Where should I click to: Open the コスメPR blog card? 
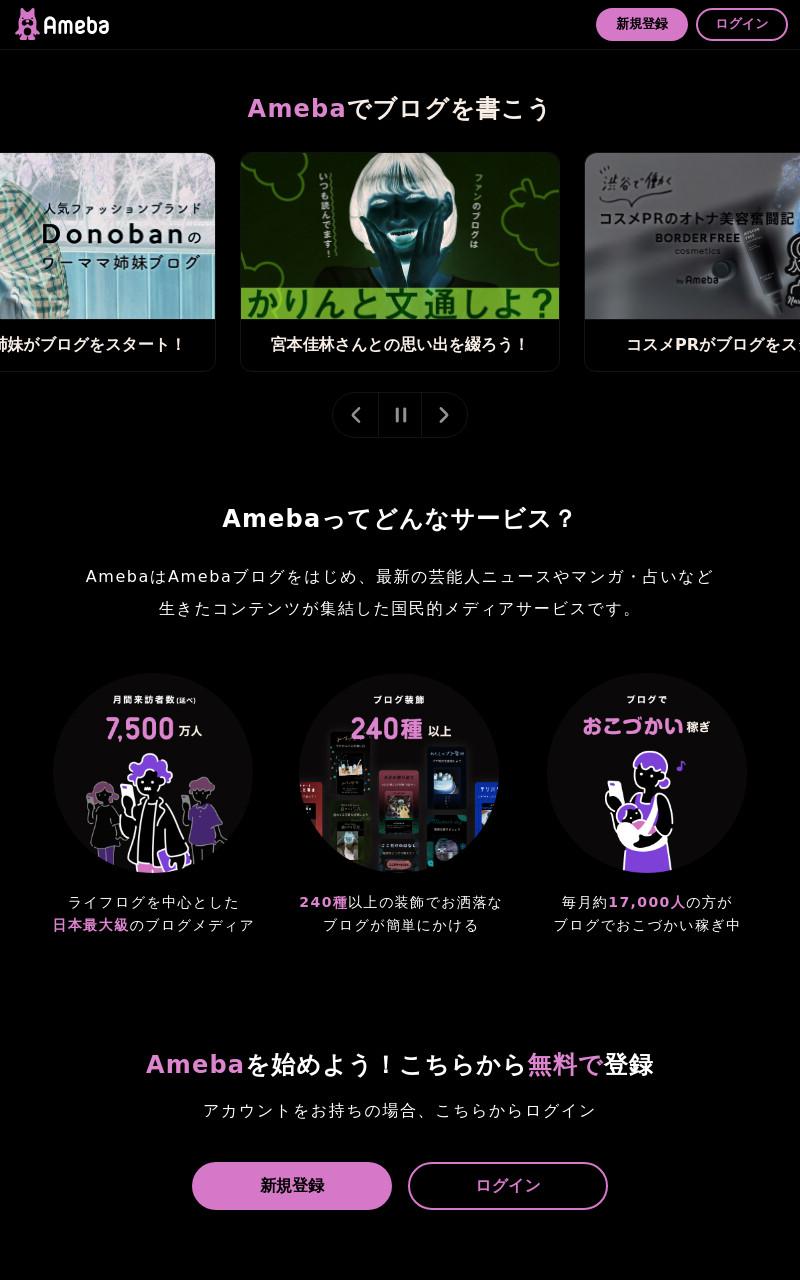692,262
